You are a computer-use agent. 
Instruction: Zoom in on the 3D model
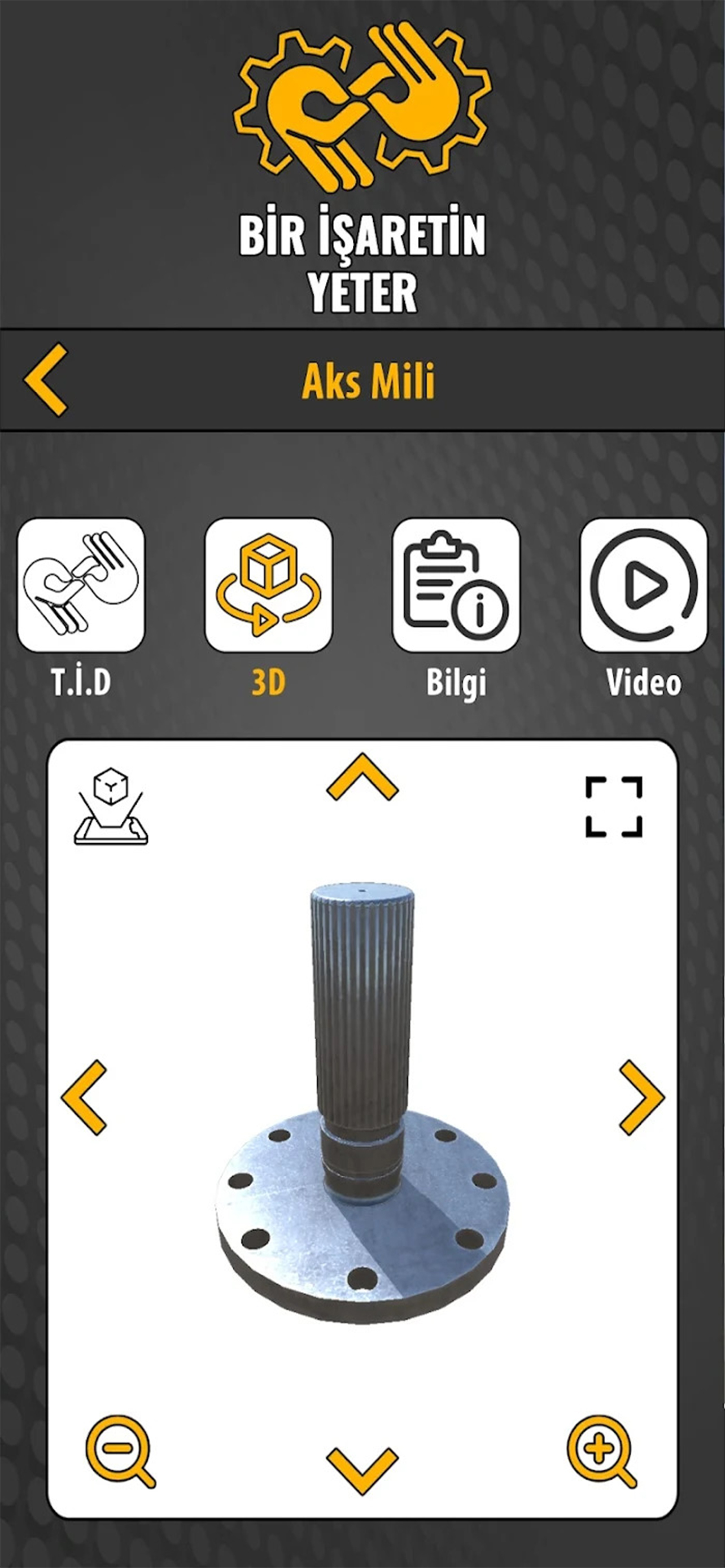pos(601,1451)
